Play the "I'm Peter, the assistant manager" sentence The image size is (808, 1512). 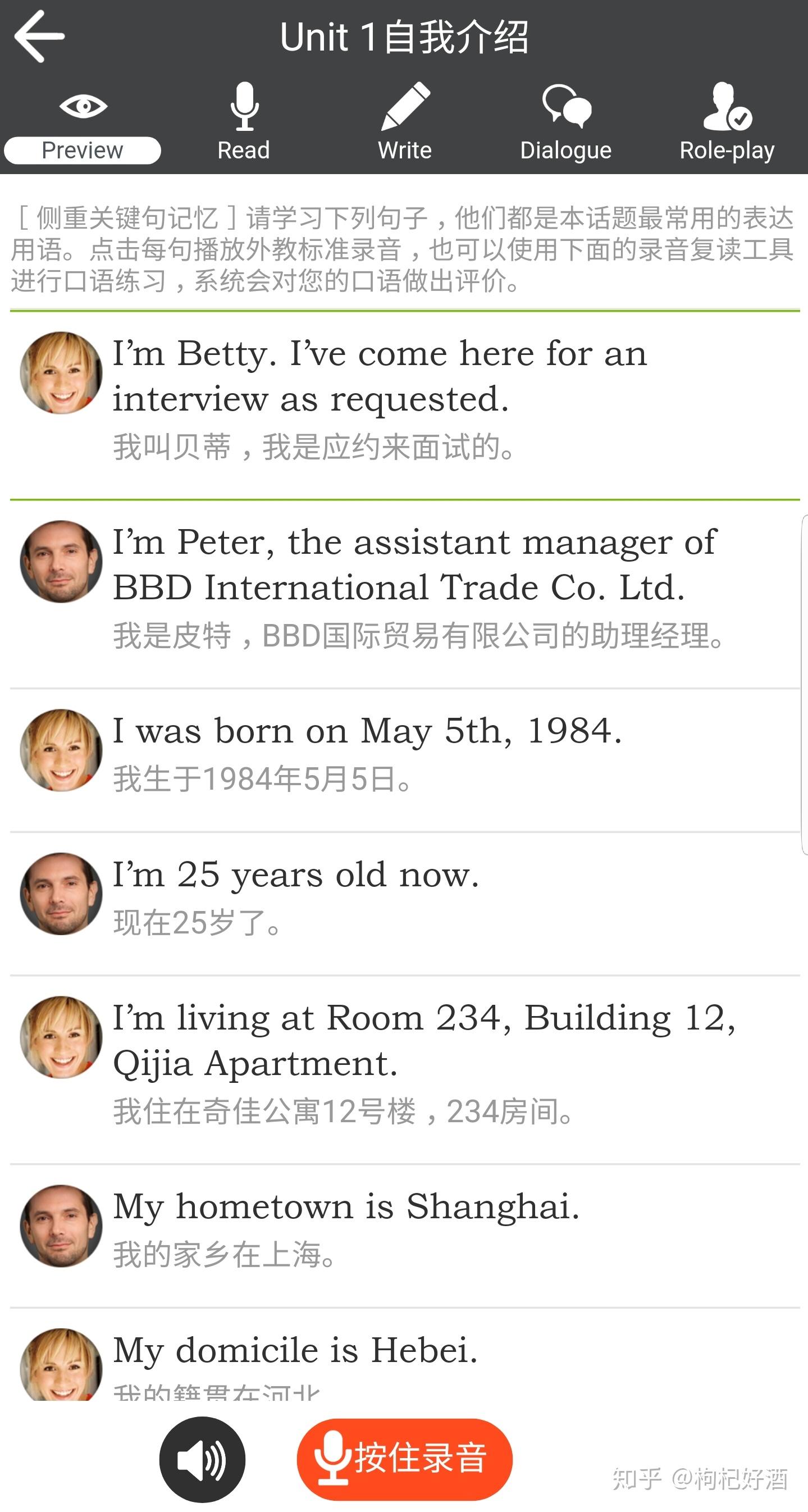tap(414, 565)
